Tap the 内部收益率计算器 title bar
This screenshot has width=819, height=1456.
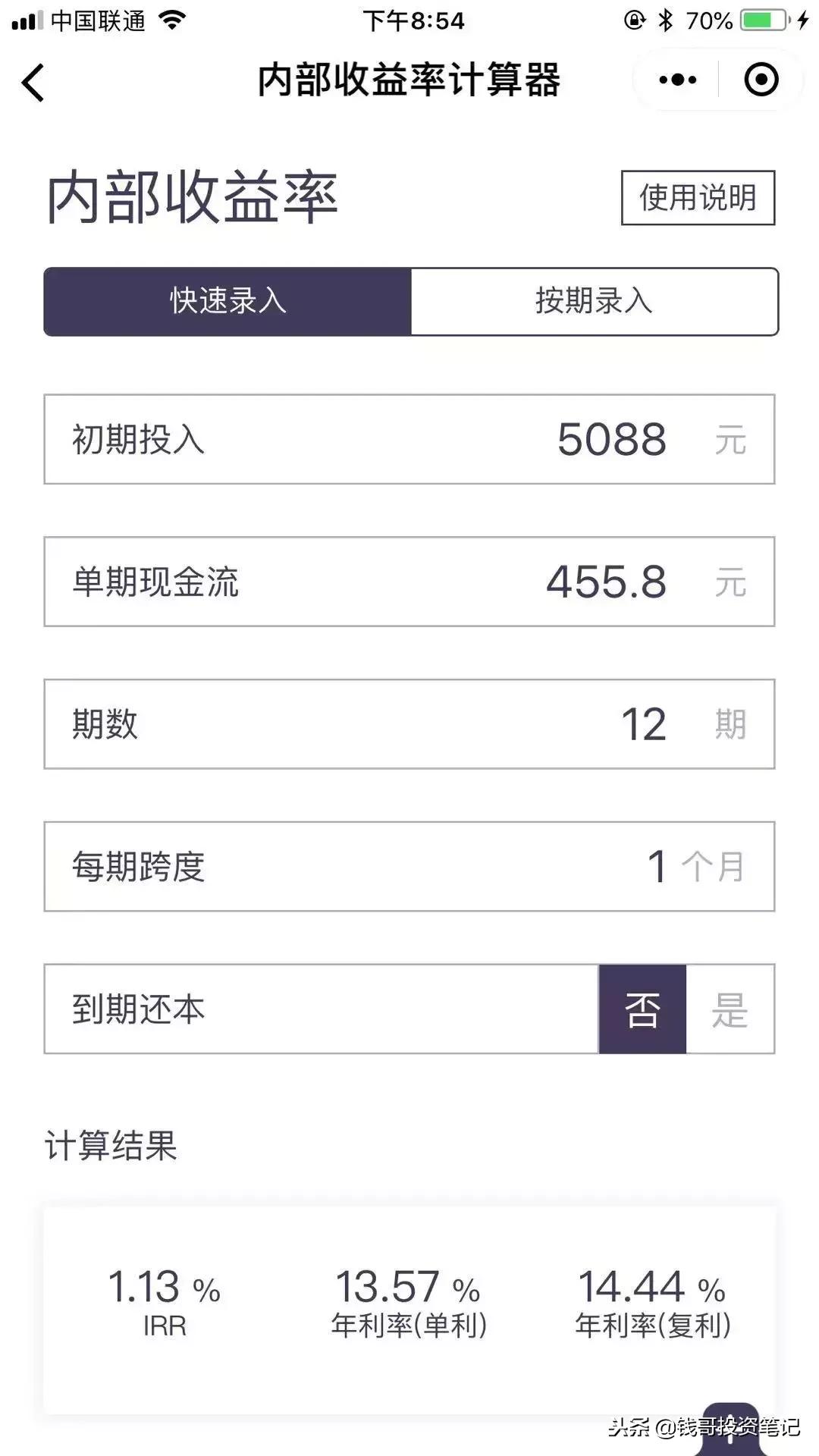click(409, 80)
